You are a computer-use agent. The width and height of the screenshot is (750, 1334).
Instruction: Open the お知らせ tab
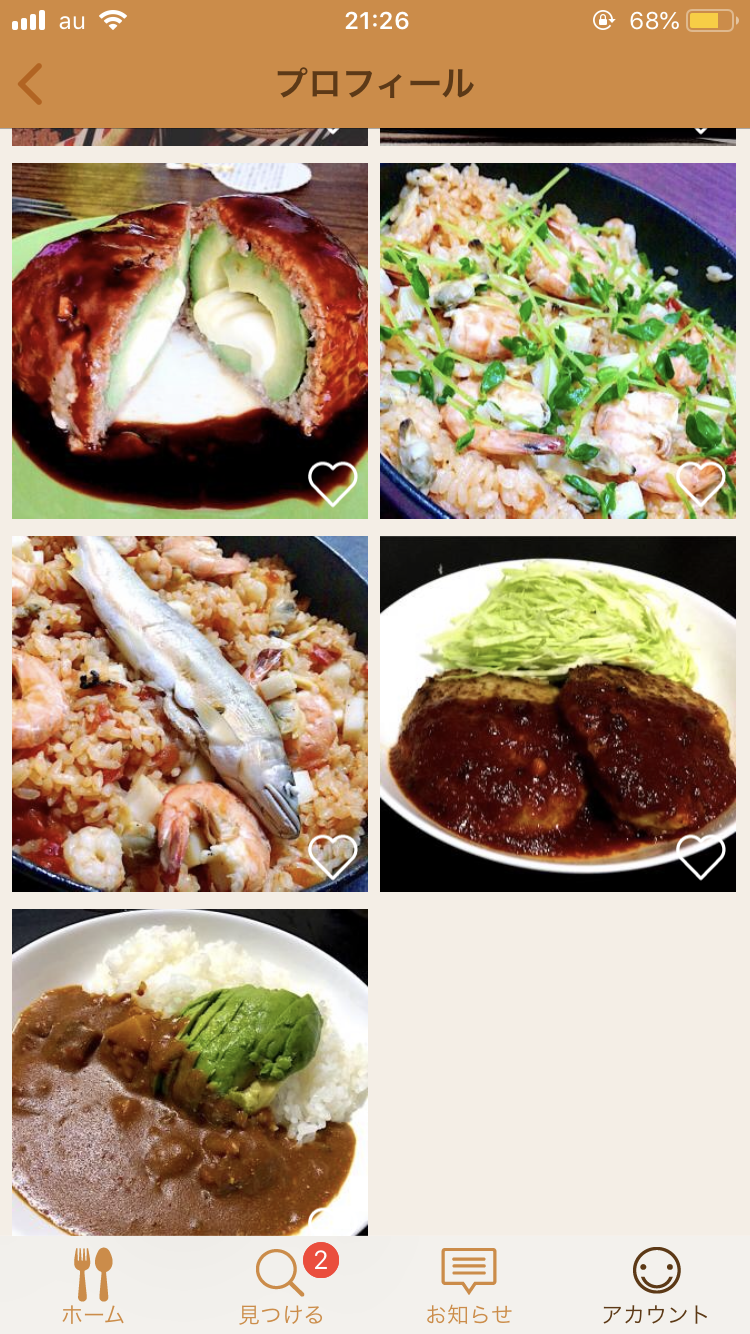[469, 1286]
